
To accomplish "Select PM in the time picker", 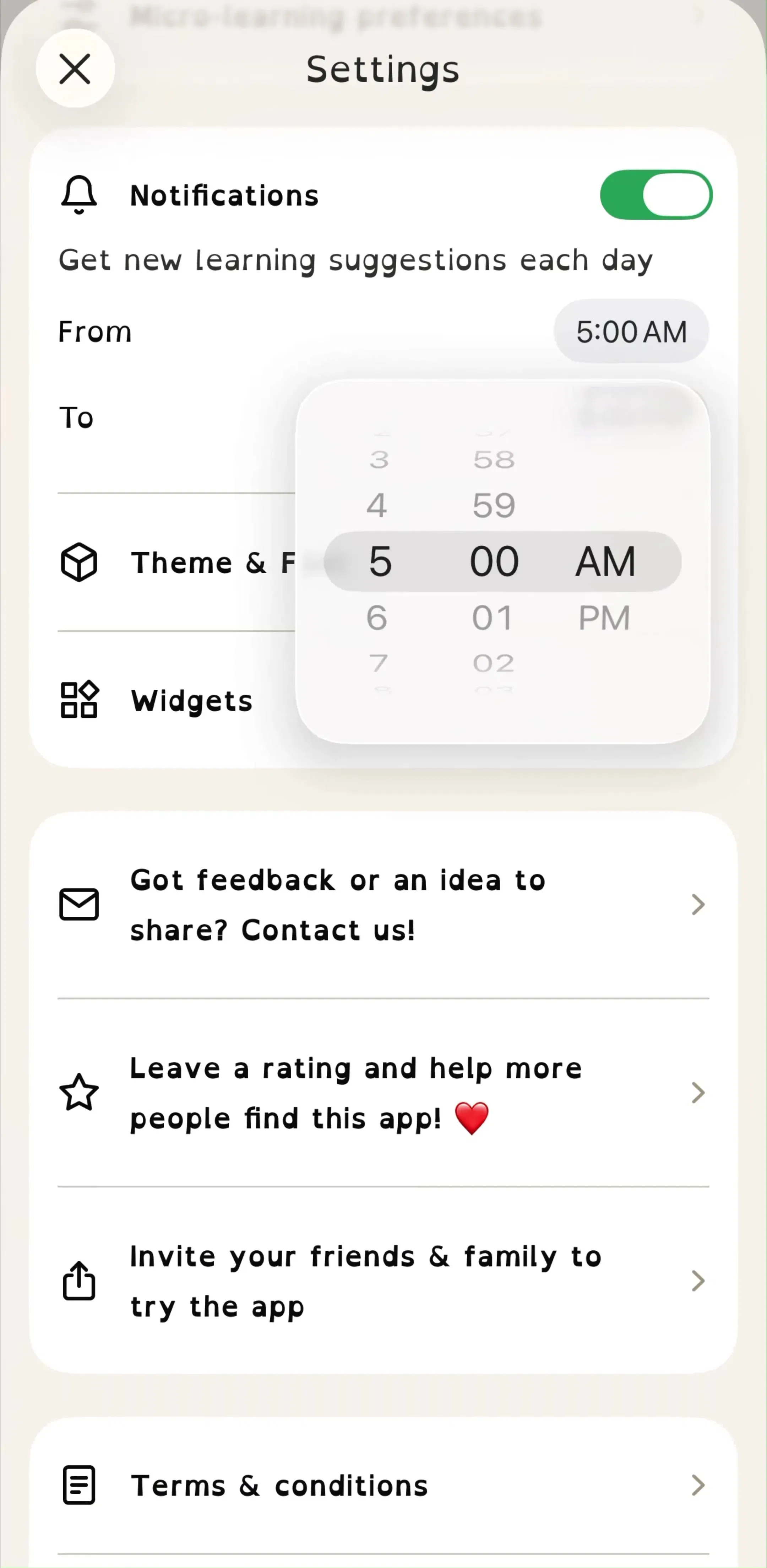I will click(x=604, y=617).
